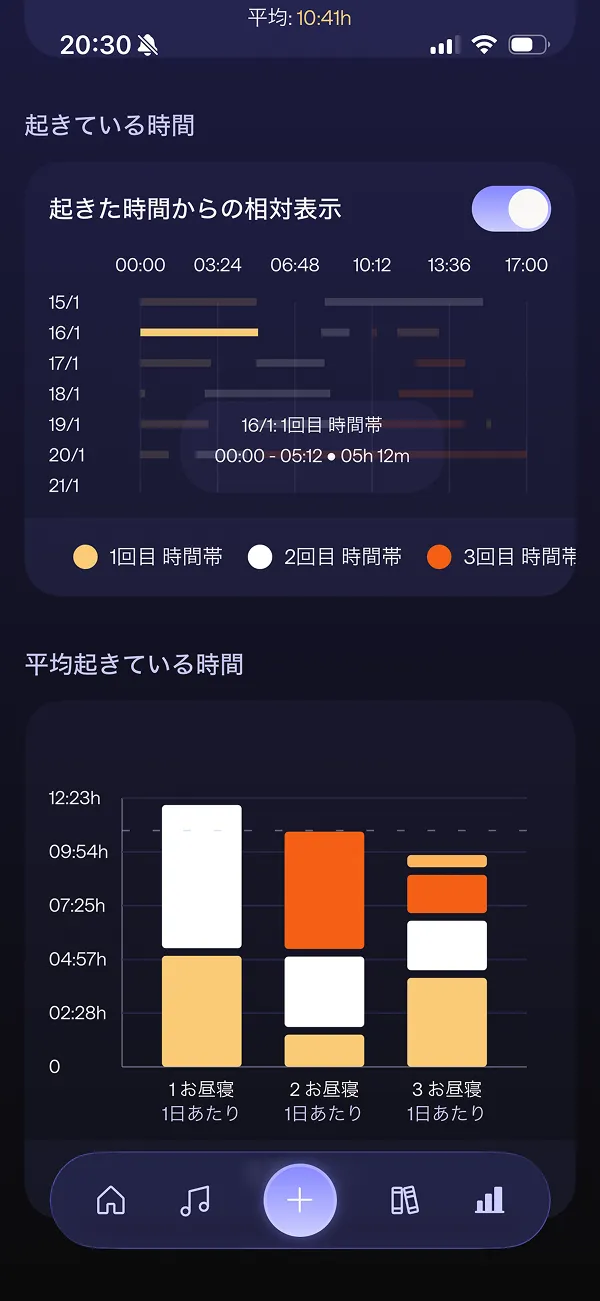Screen dimensions: 600x1301
Task: Select the 16/1 yellow timeline bar
Action: pos(199,332)
